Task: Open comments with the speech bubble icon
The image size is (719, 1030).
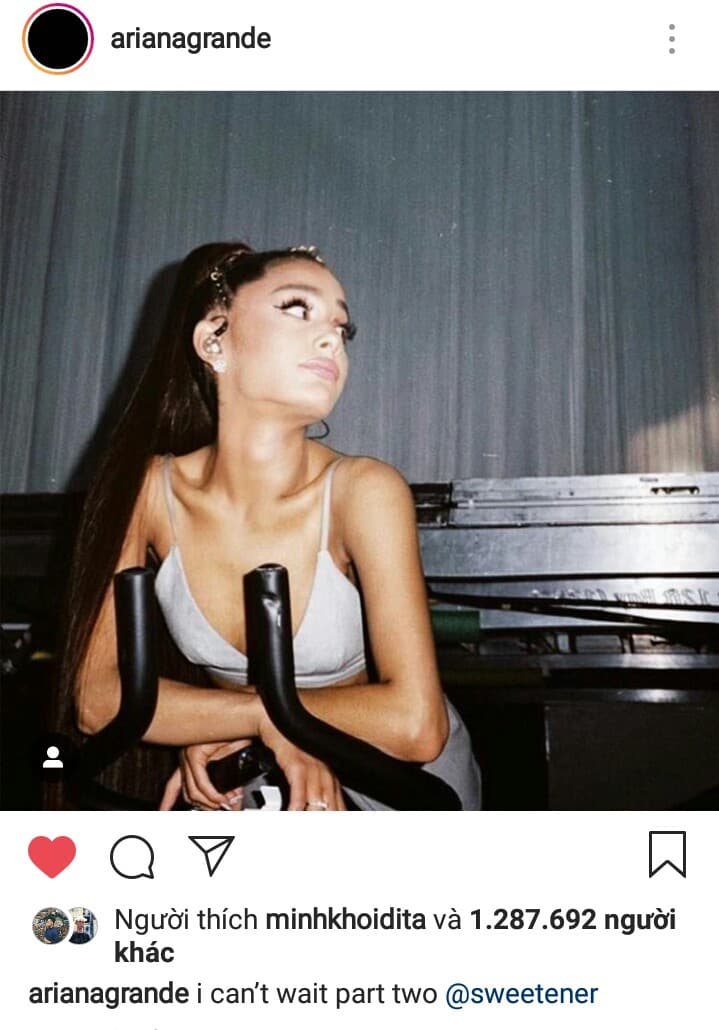Action: 132,856
